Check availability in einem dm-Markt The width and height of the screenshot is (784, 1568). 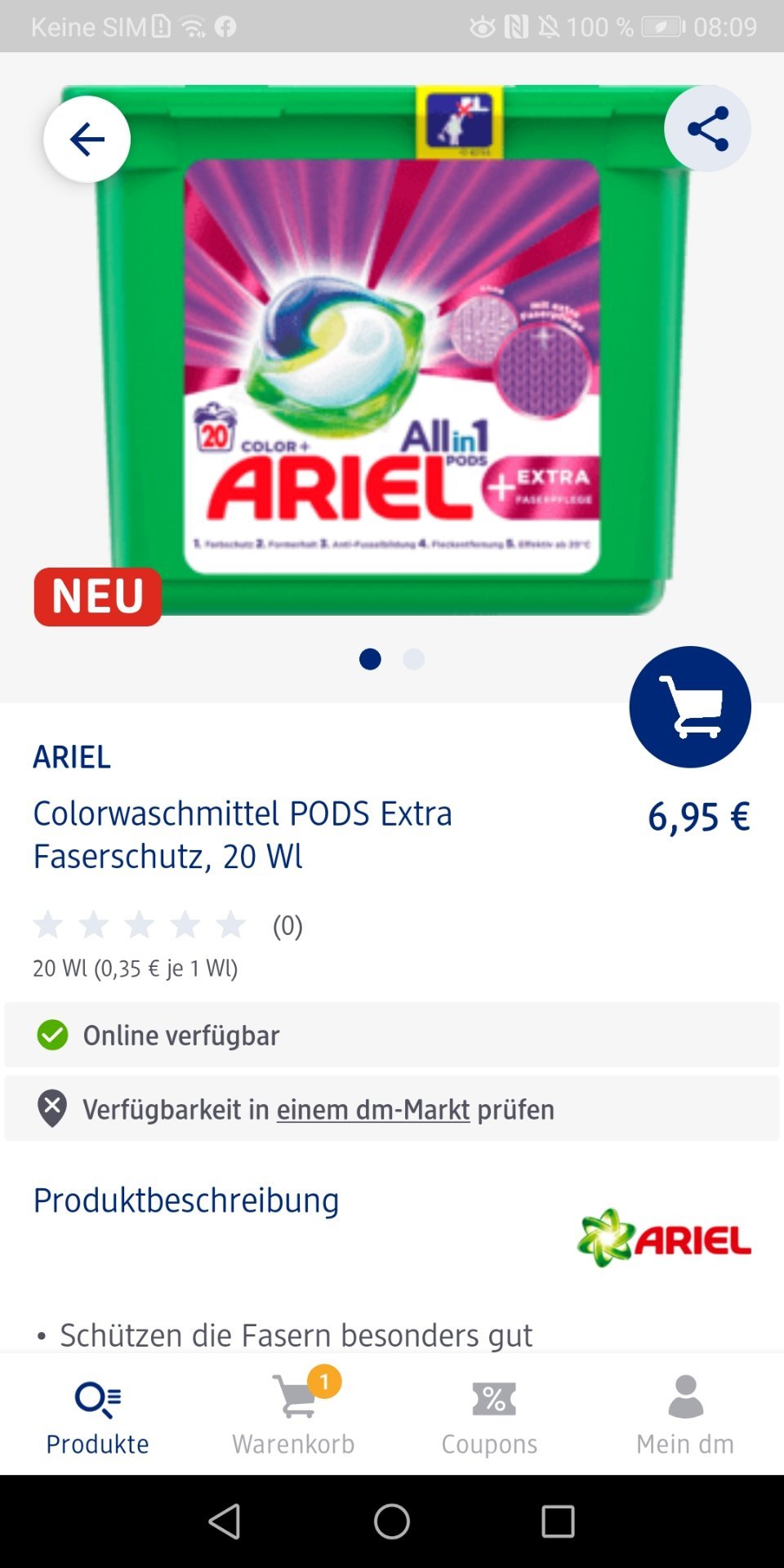pos(373,1109)
